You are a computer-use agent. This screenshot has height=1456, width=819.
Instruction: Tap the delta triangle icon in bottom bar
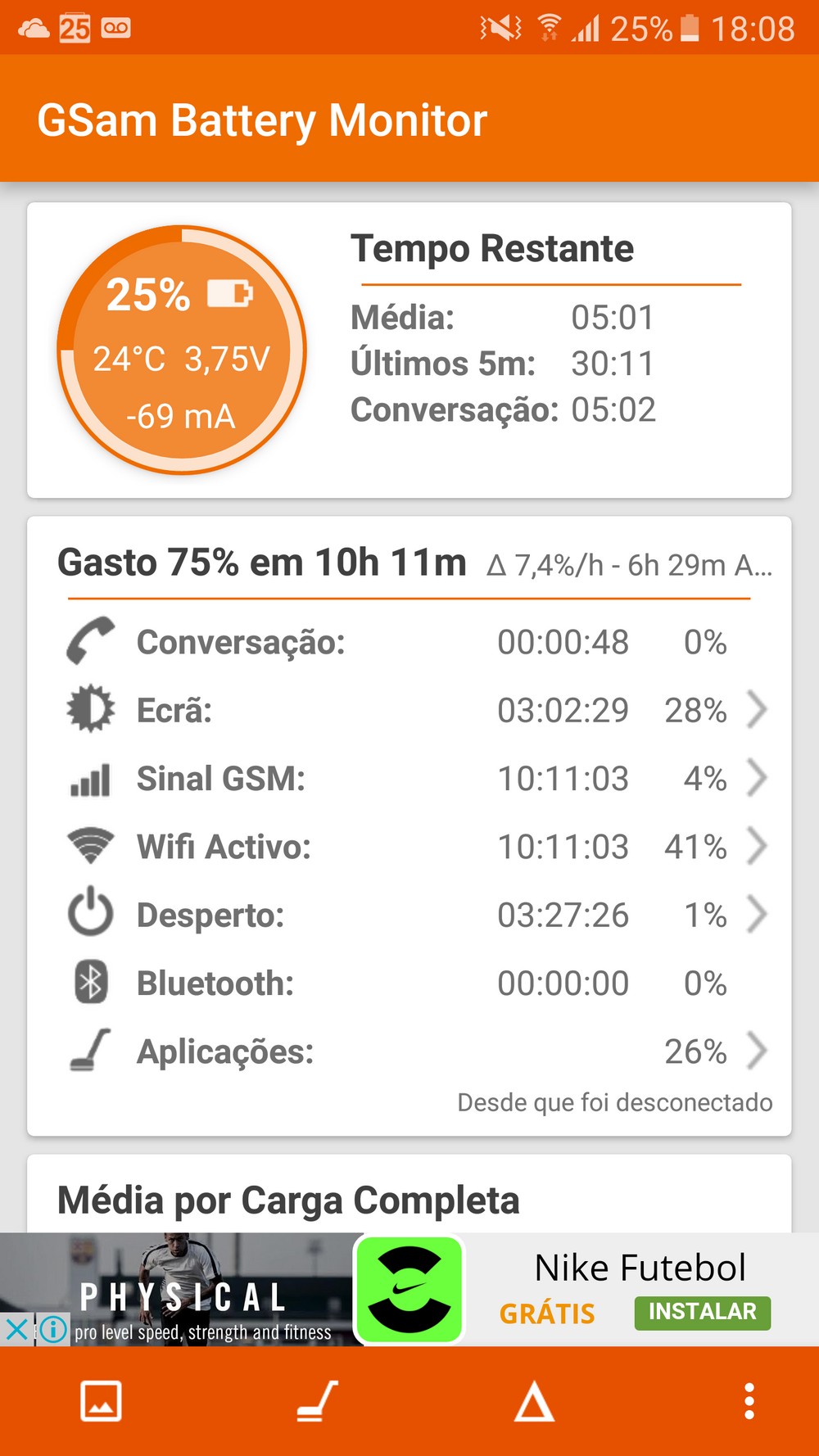(534, 1401)
